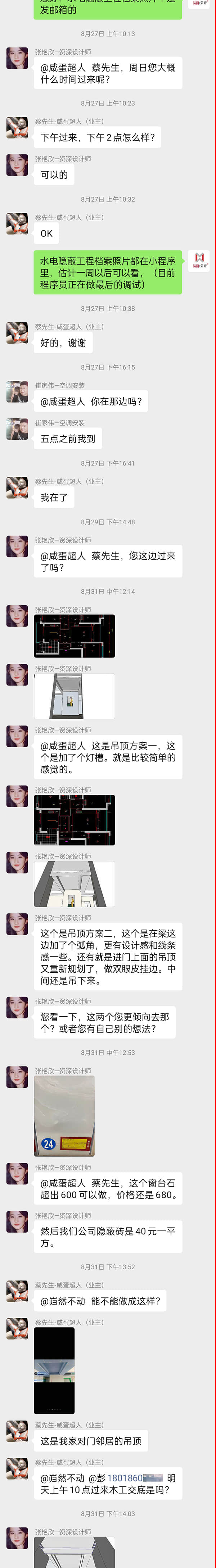Screen dimensions: 216x1568
Task: Open the company logo avatar beside 水电隐蔽工程 message
Action: tap(198, 261)
